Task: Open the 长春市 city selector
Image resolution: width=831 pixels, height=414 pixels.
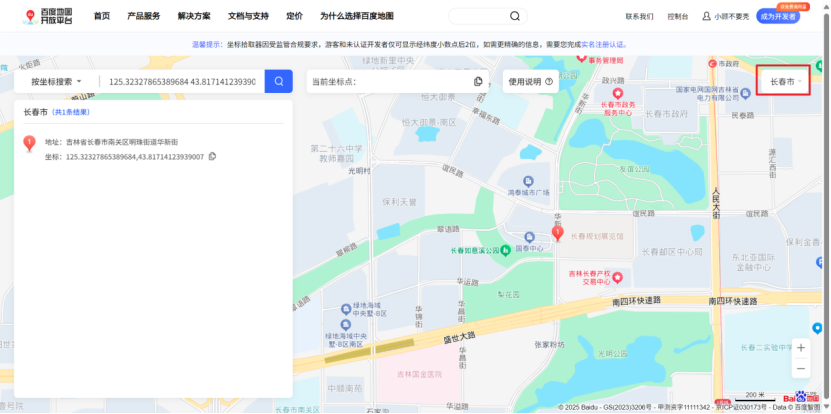Action: (783, 81)
